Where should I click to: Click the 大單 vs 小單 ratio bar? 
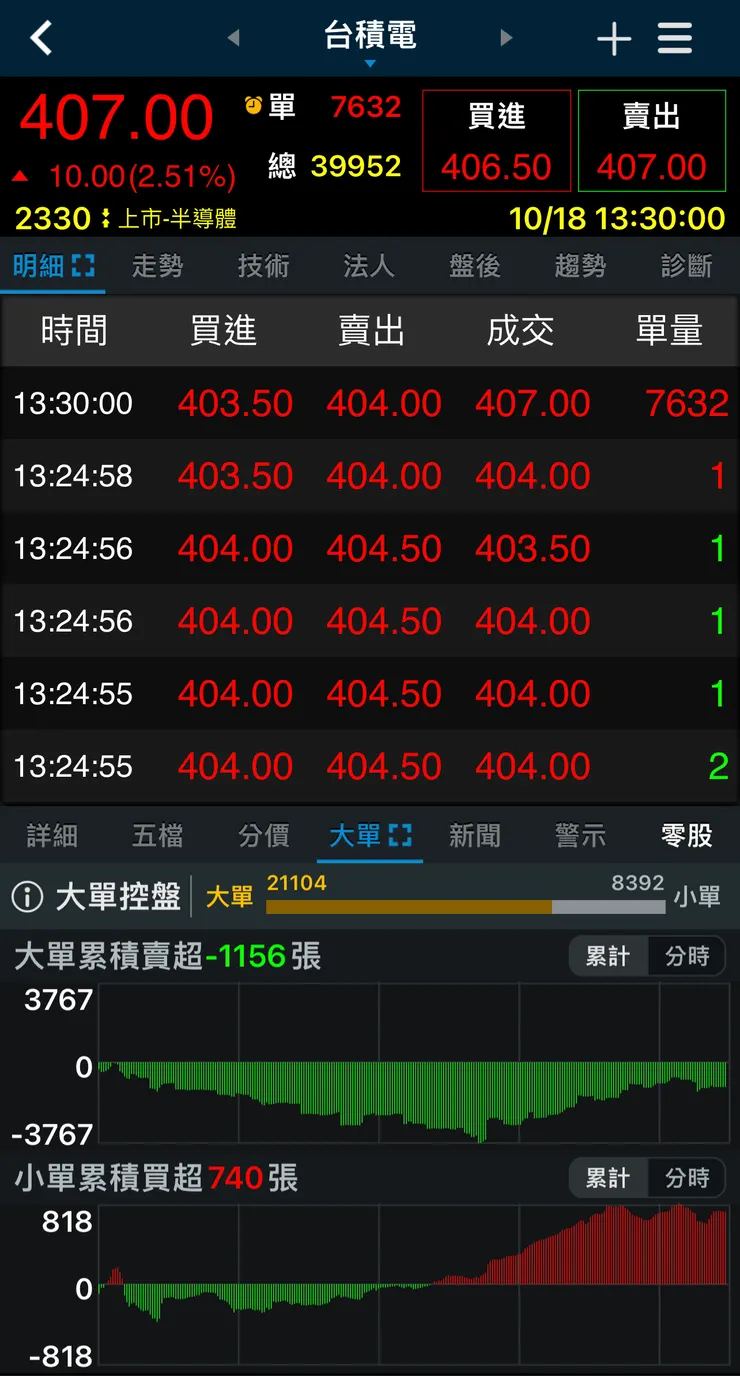click(x=465, y=907)
